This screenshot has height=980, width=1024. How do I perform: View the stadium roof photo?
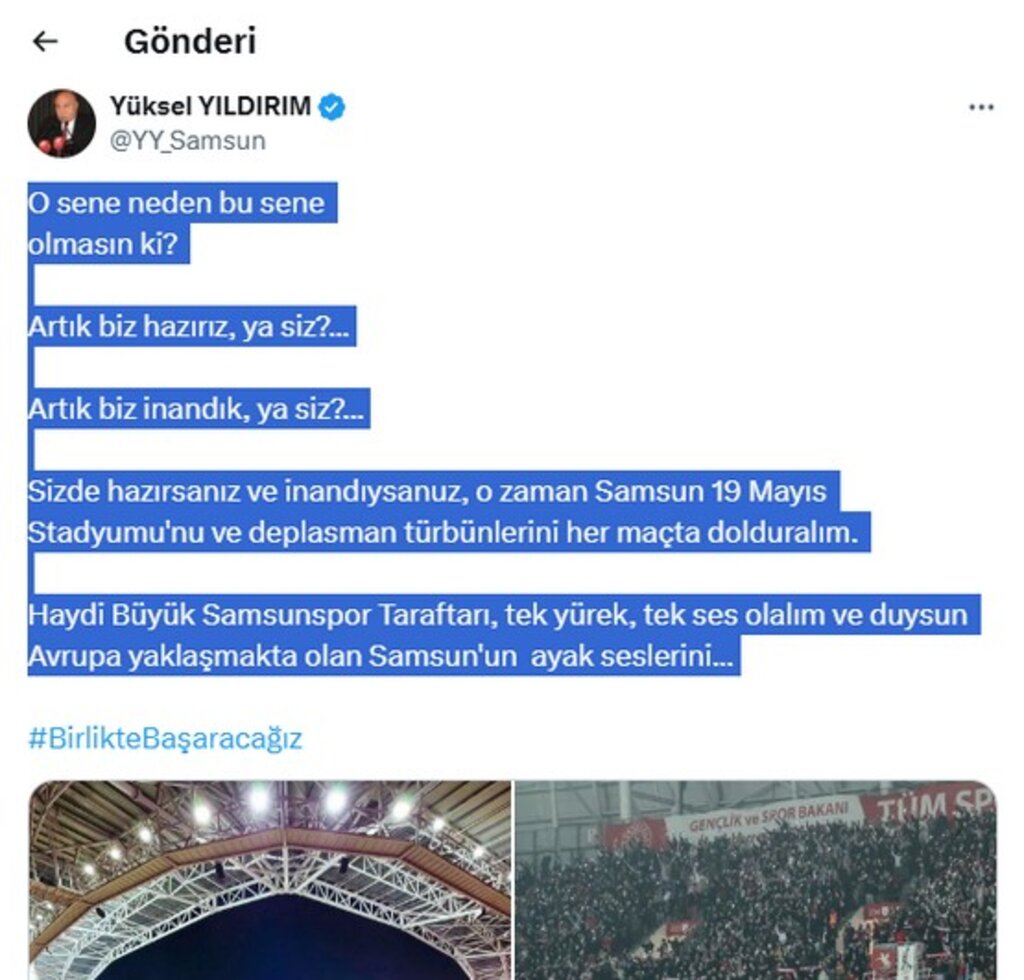270,880
